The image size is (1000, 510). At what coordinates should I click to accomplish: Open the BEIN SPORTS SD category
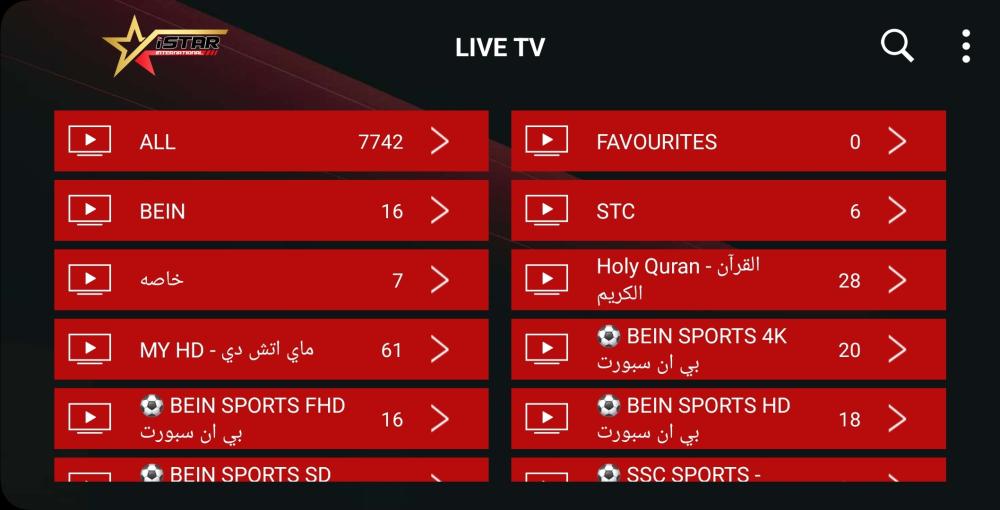coord(271,471)
